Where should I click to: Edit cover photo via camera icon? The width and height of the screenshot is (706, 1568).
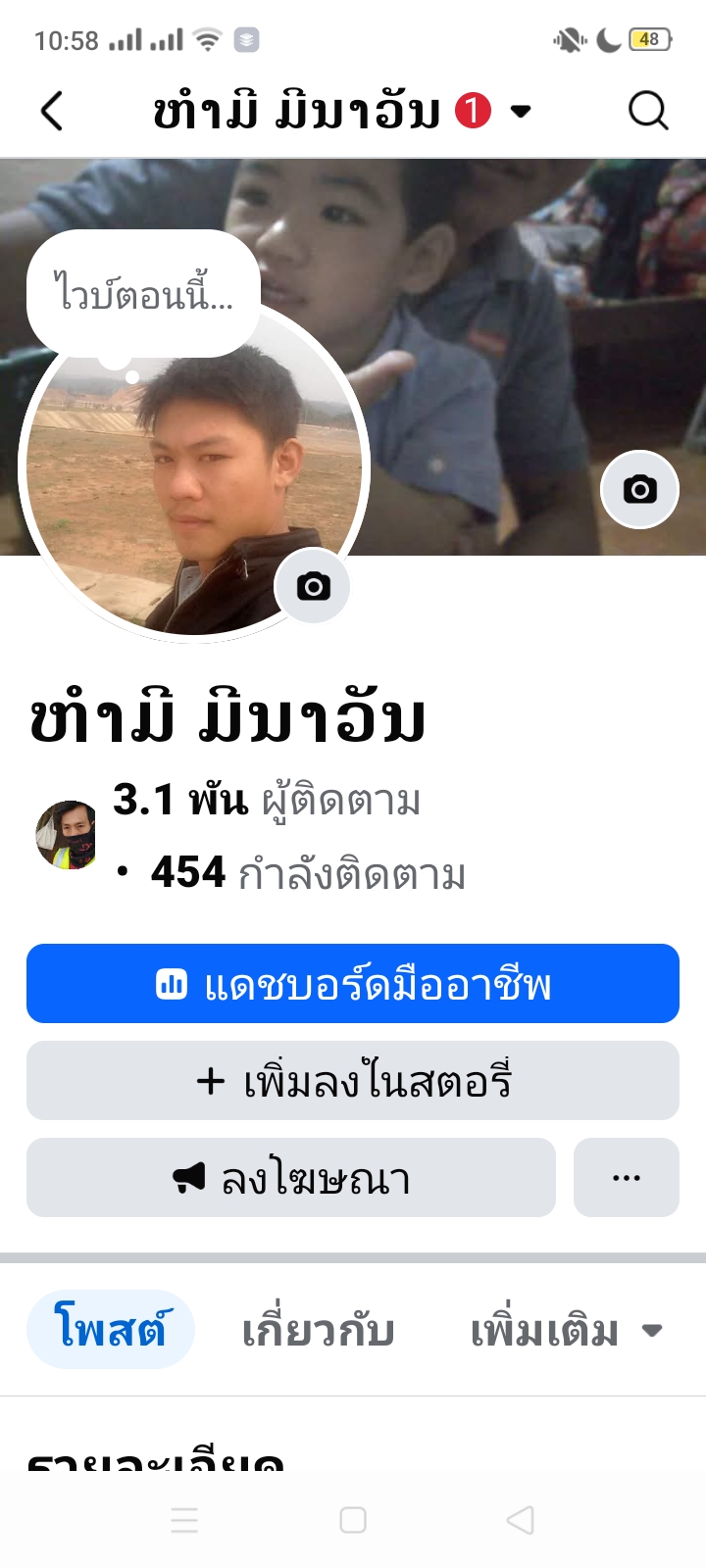639,489
